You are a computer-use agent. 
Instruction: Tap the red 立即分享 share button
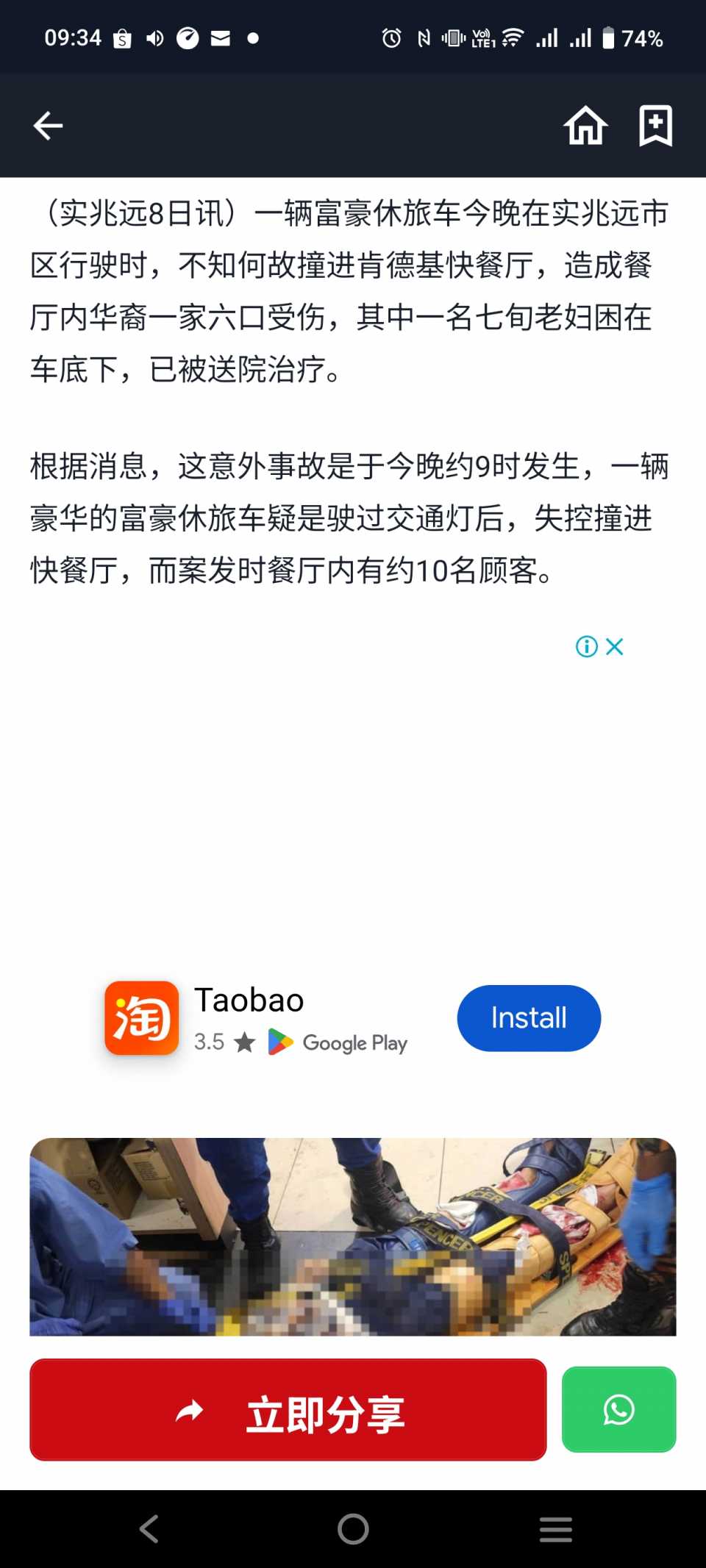coord(288,1410)
